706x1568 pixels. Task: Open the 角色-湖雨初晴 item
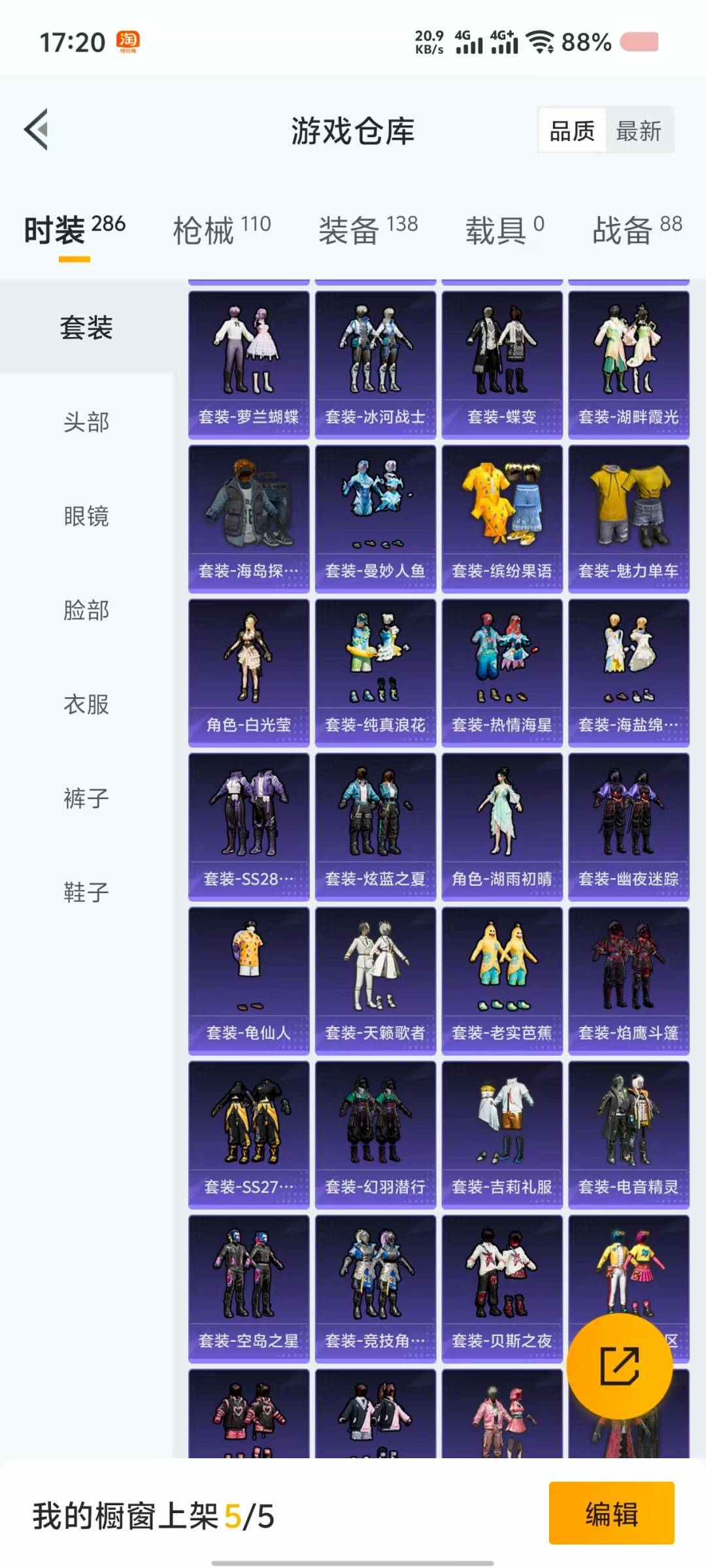(502, 827)
